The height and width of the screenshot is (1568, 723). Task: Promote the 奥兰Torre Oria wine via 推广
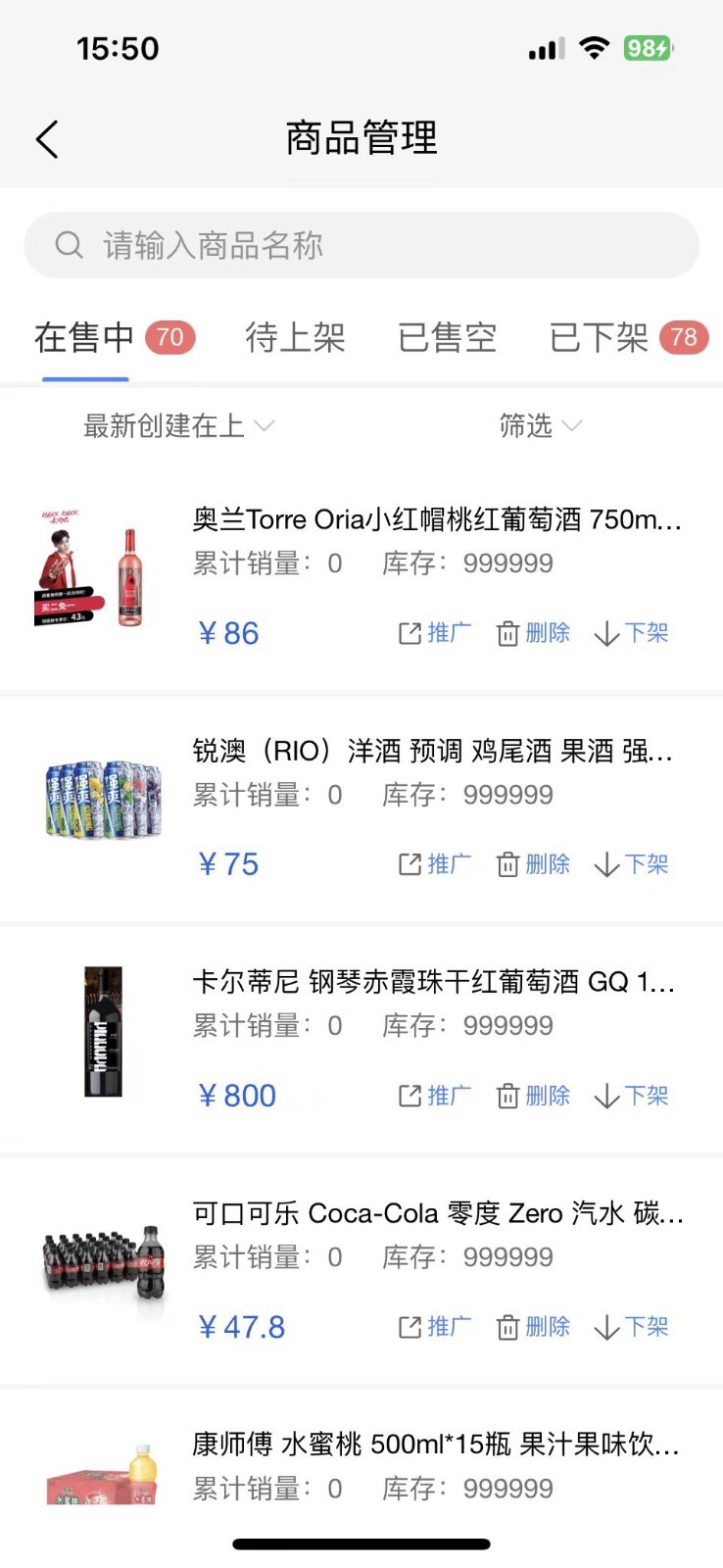(435, 633)
